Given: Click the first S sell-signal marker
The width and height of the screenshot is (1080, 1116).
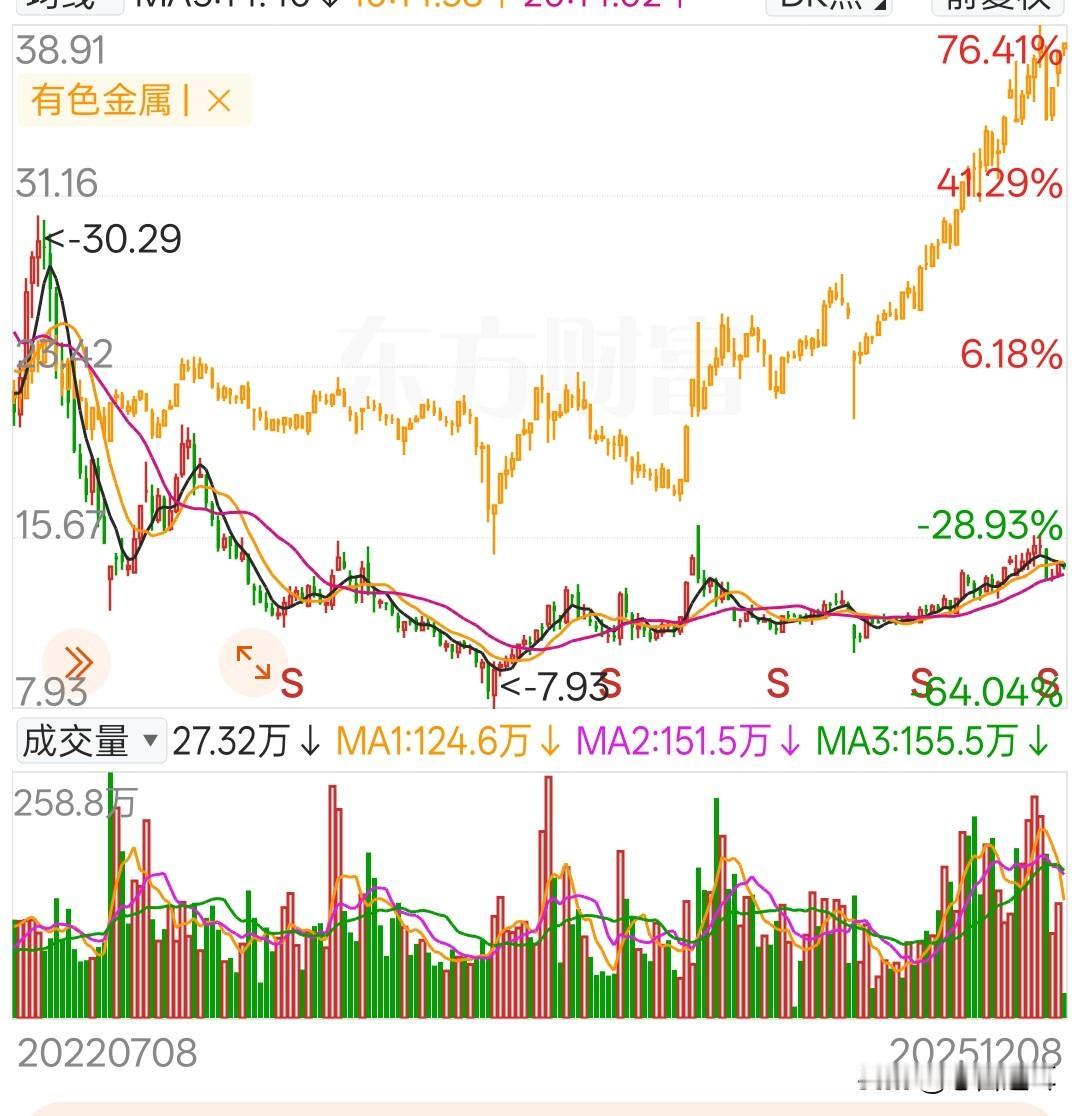Looking at the screenshot, I should (x=290, y=684).
